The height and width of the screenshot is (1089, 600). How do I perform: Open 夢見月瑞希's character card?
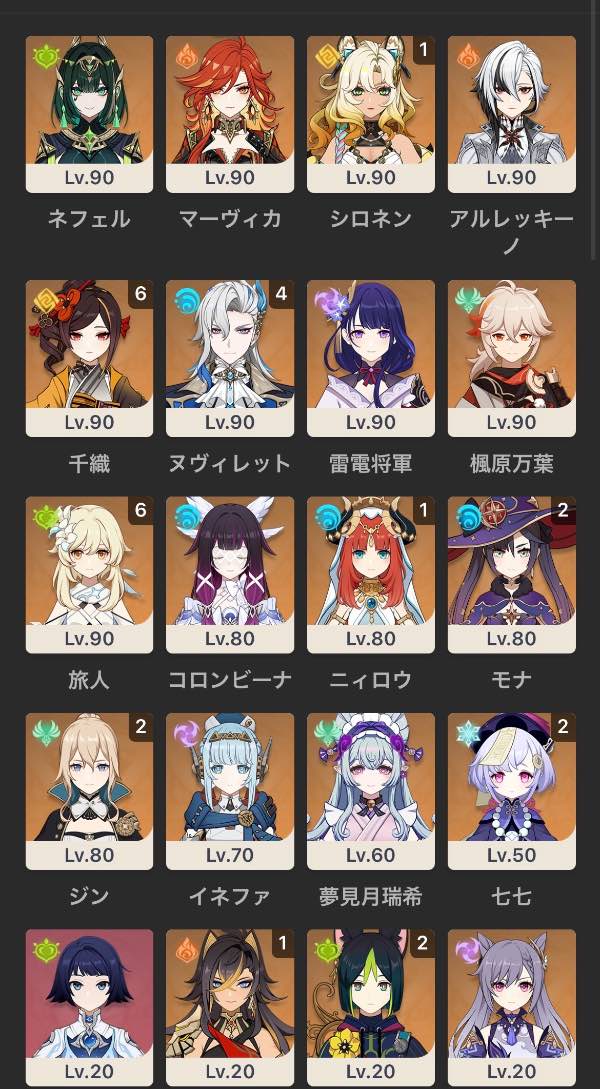371,791
